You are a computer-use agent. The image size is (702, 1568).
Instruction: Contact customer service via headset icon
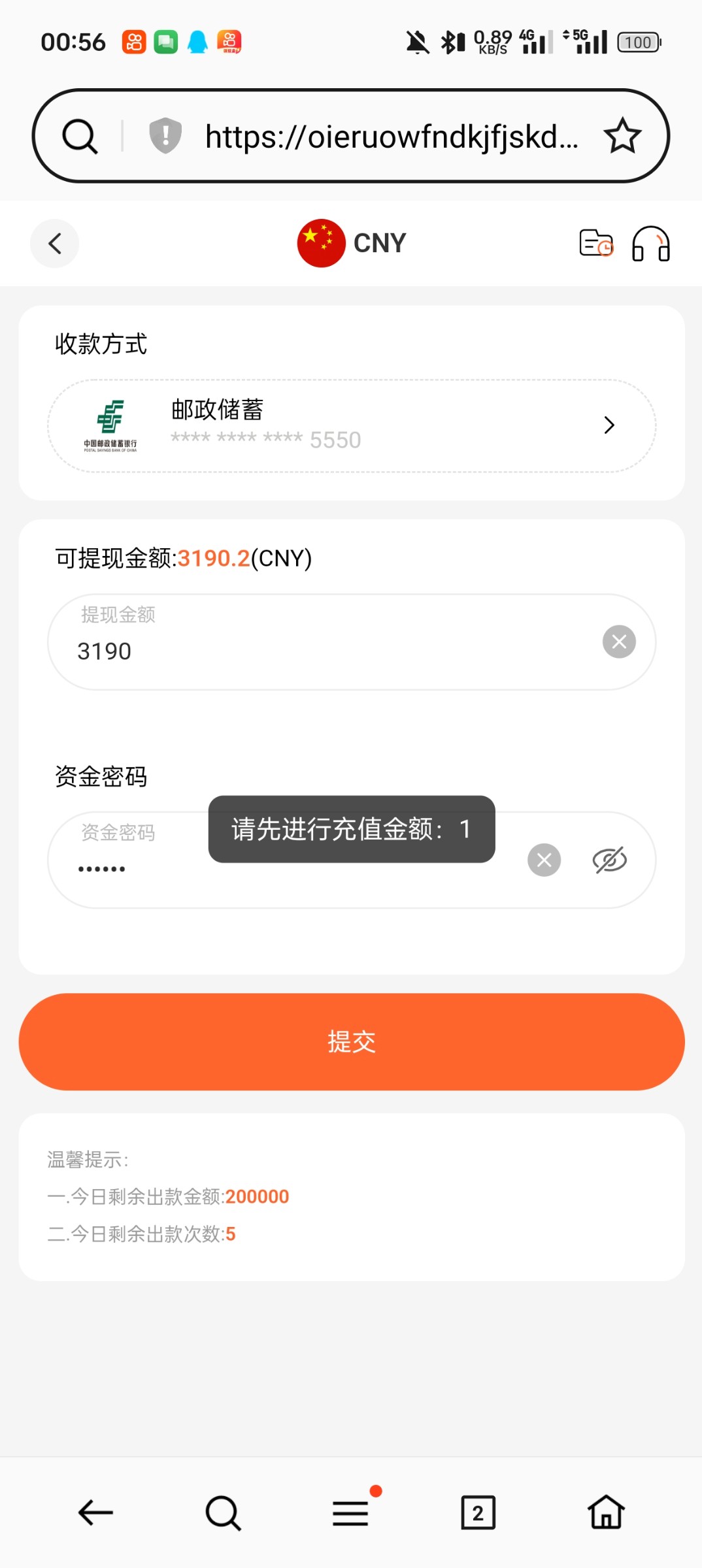(650, 244)
